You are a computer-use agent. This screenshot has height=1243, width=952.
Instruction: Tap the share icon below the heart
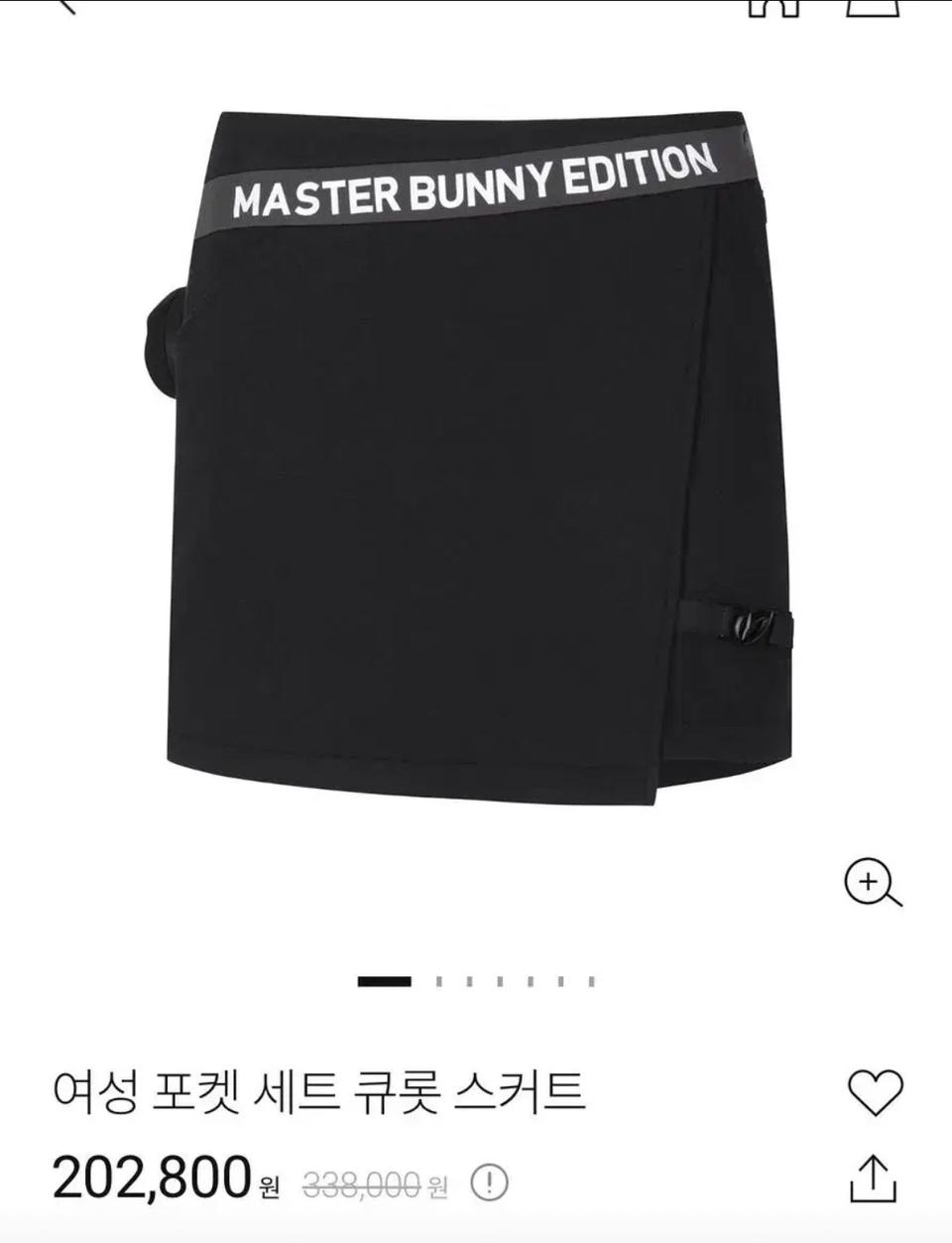(x=874, y=1178)
